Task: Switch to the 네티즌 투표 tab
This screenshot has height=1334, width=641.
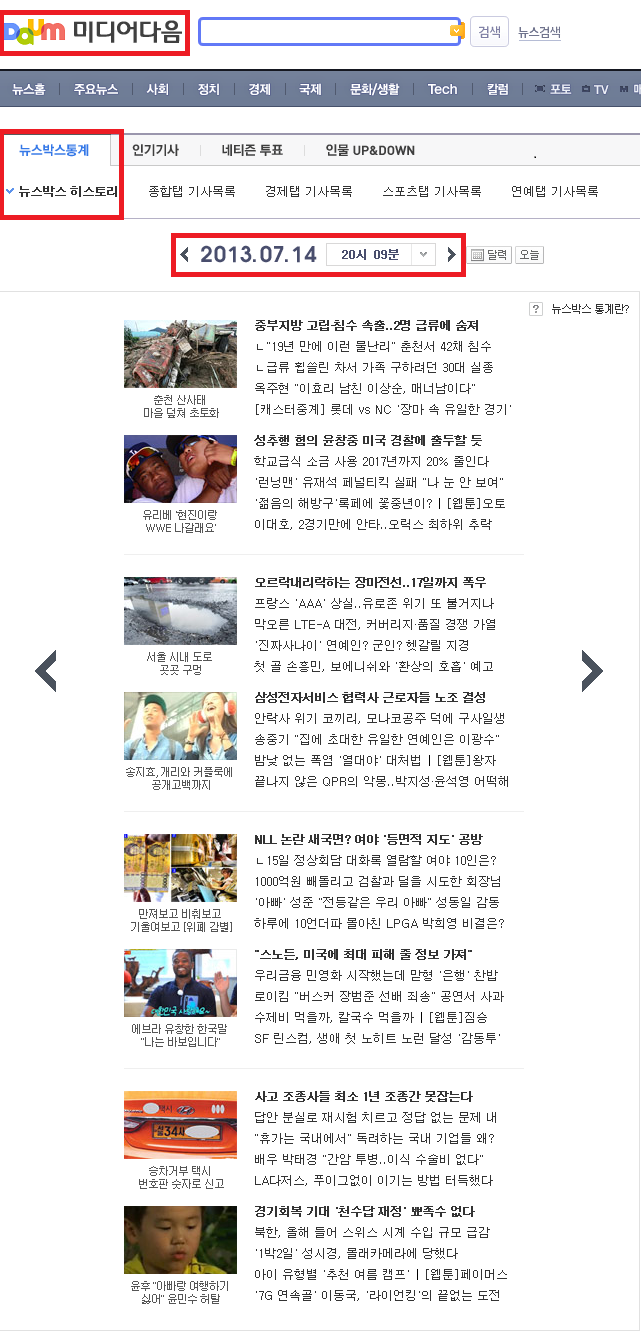Action: (x=252, y=150)
